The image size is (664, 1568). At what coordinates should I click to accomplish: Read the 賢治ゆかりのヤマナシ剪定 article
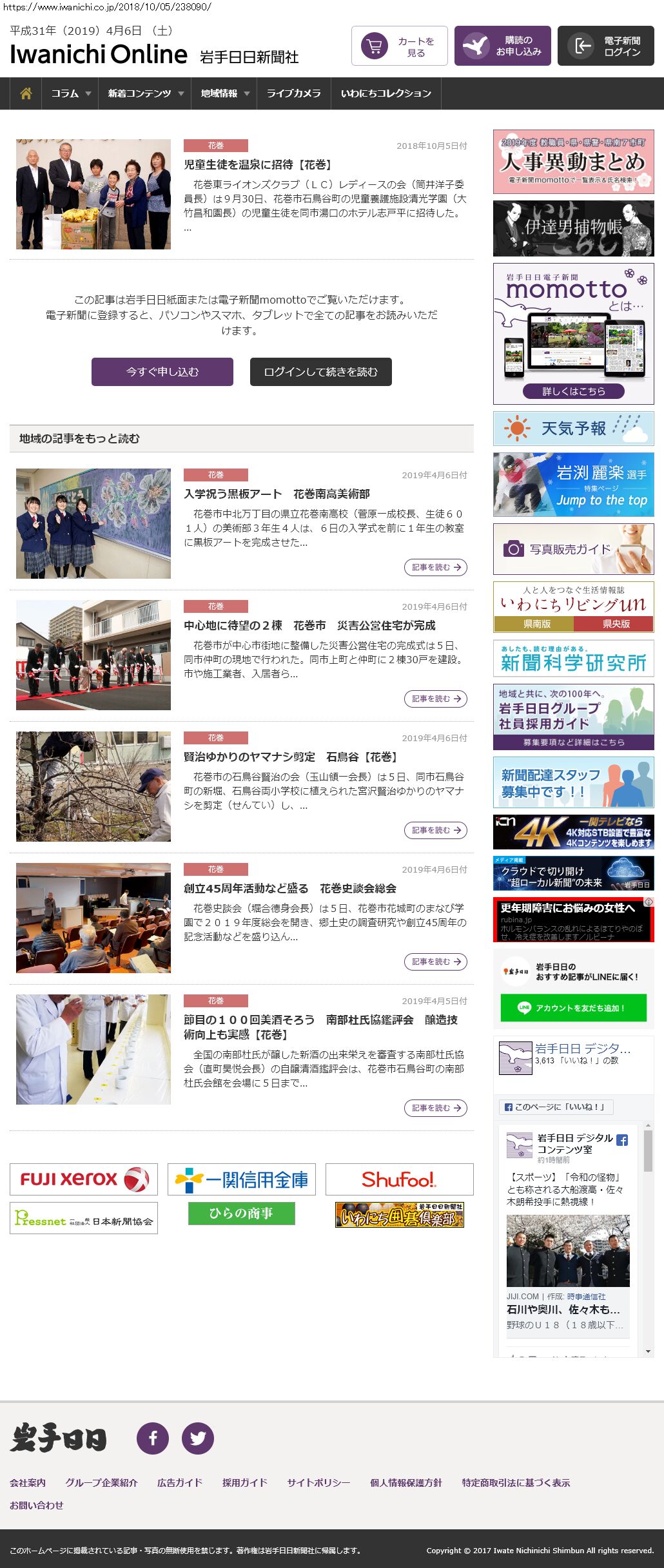pos(435,830)
